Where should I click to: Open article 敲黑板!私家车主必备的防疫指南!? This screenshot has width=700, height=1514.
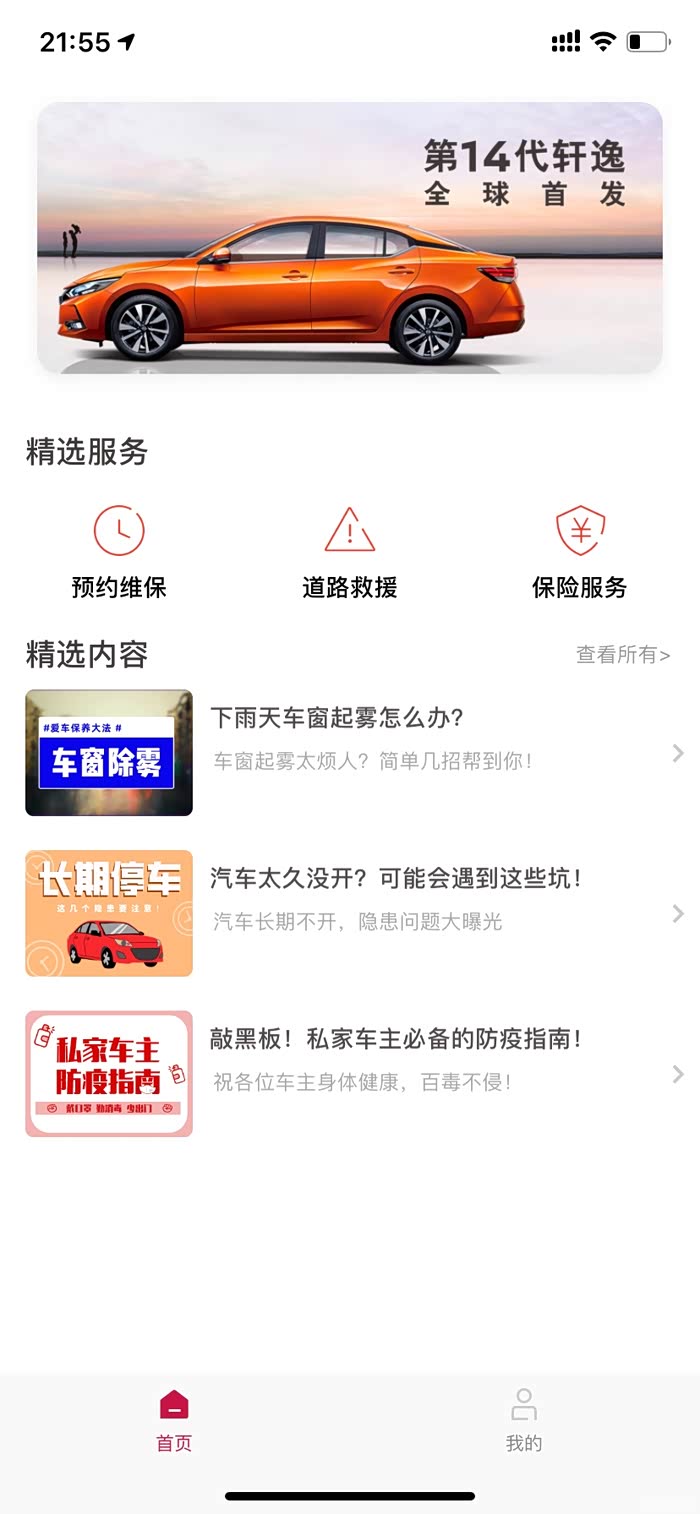(350, 1073)
